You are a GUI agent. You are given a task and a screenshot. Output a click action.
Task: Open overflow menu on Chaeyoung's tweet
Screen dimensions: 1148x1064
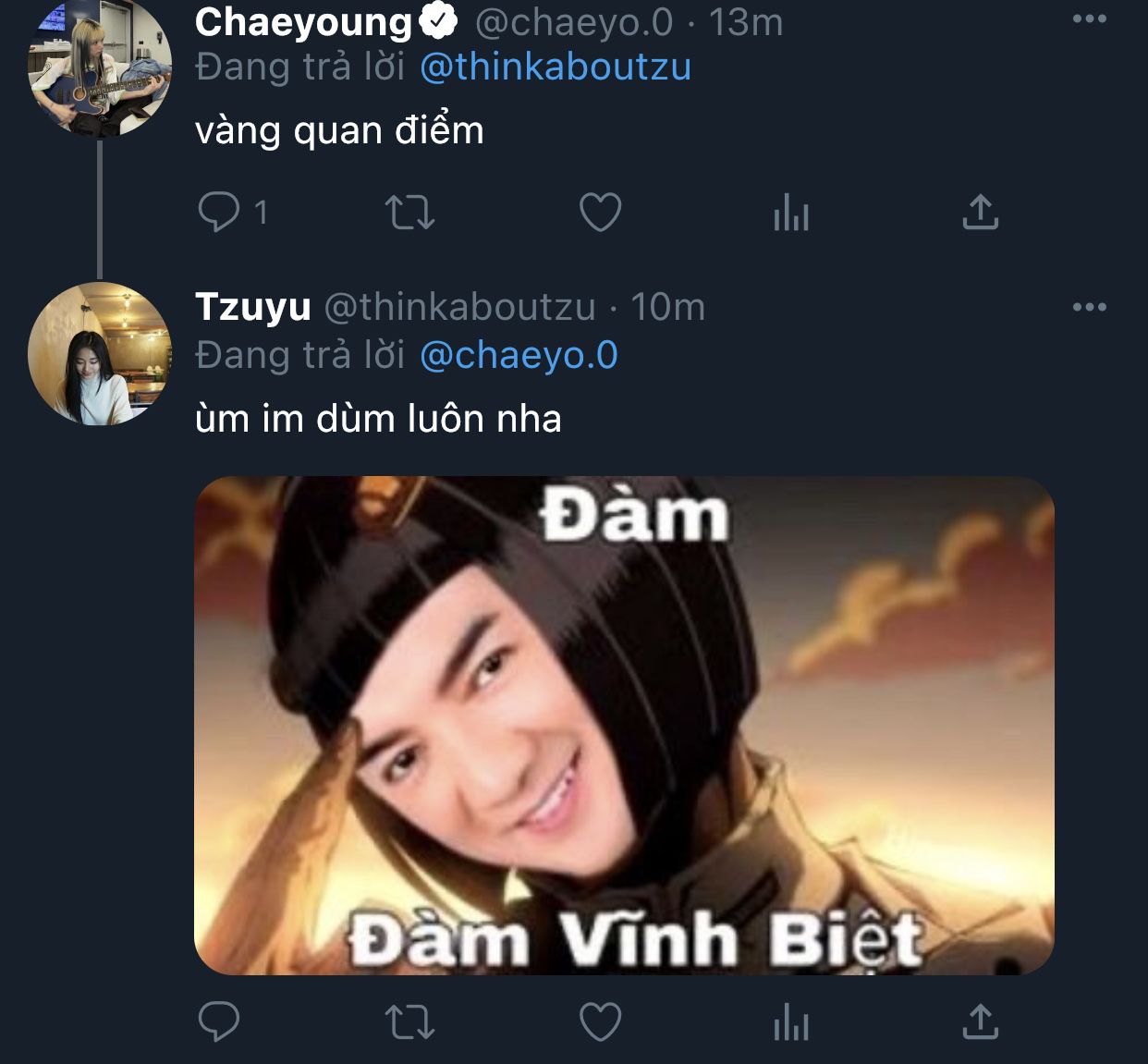pyautogui.click(x=1089, y=19)
